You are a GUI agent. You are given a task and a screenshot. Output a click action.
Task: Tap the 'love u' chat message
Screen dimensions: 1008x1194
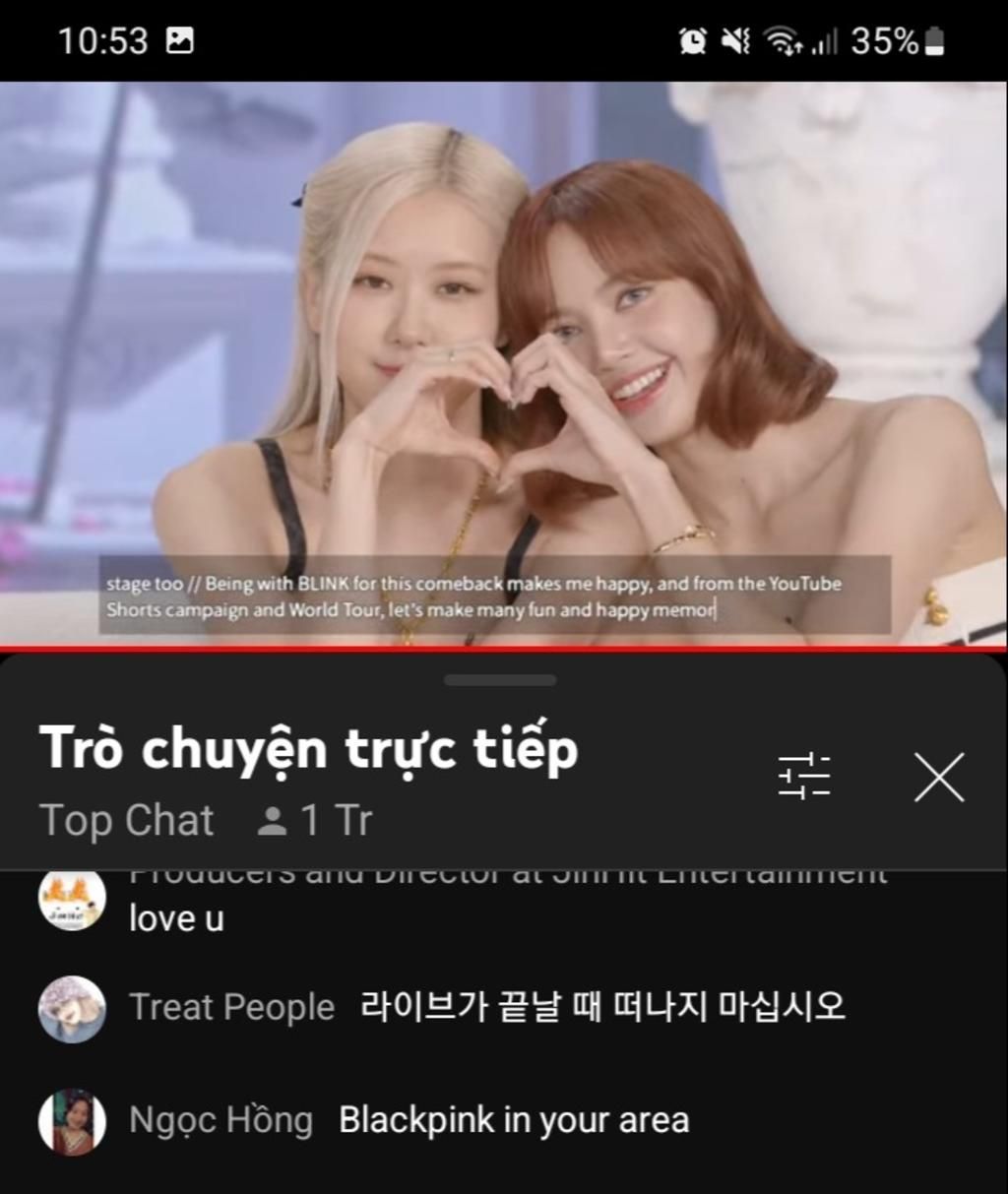click(177, 918)
